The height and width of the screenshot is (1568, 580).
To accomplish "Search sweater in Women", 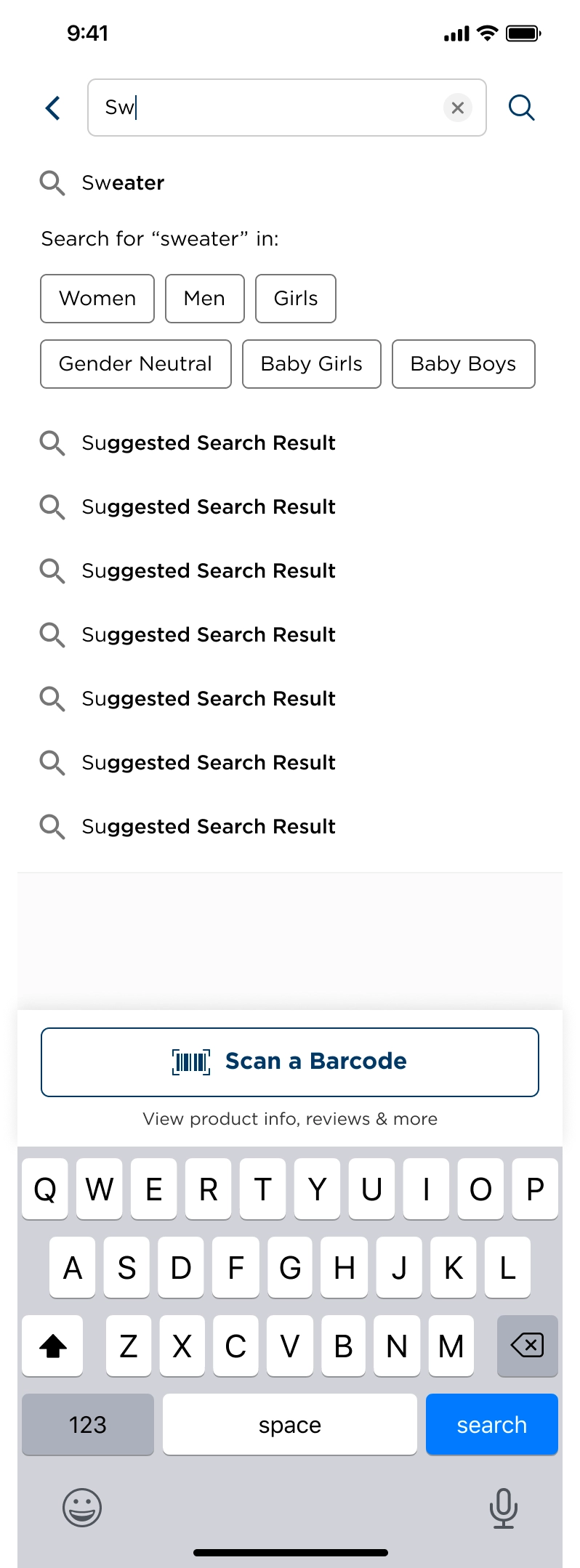I will pyautogui.click(x=97, y=299).
